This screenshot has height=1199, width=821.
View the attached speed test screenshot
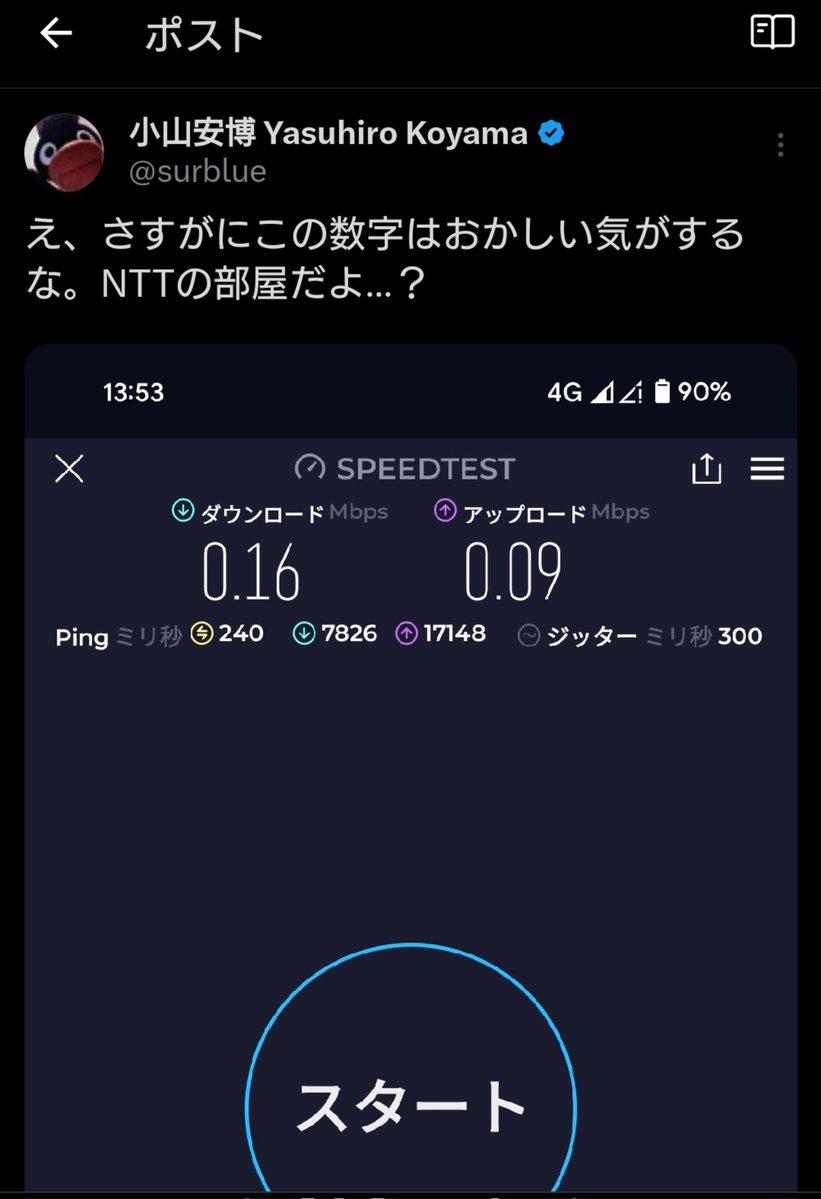[x=410, y=760]
